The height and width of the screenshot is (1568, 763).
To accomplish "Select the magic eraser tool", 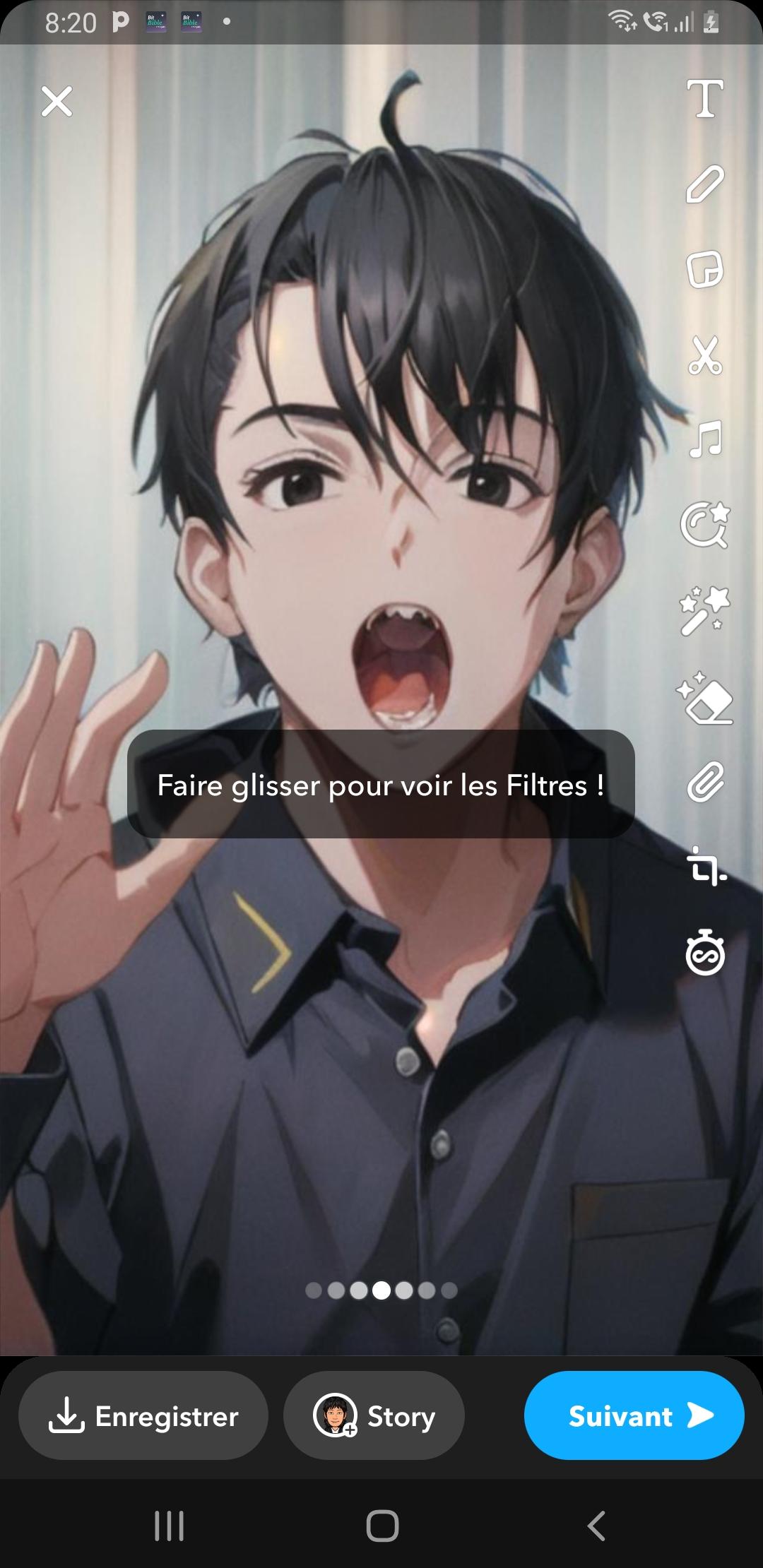I will 705,698.
